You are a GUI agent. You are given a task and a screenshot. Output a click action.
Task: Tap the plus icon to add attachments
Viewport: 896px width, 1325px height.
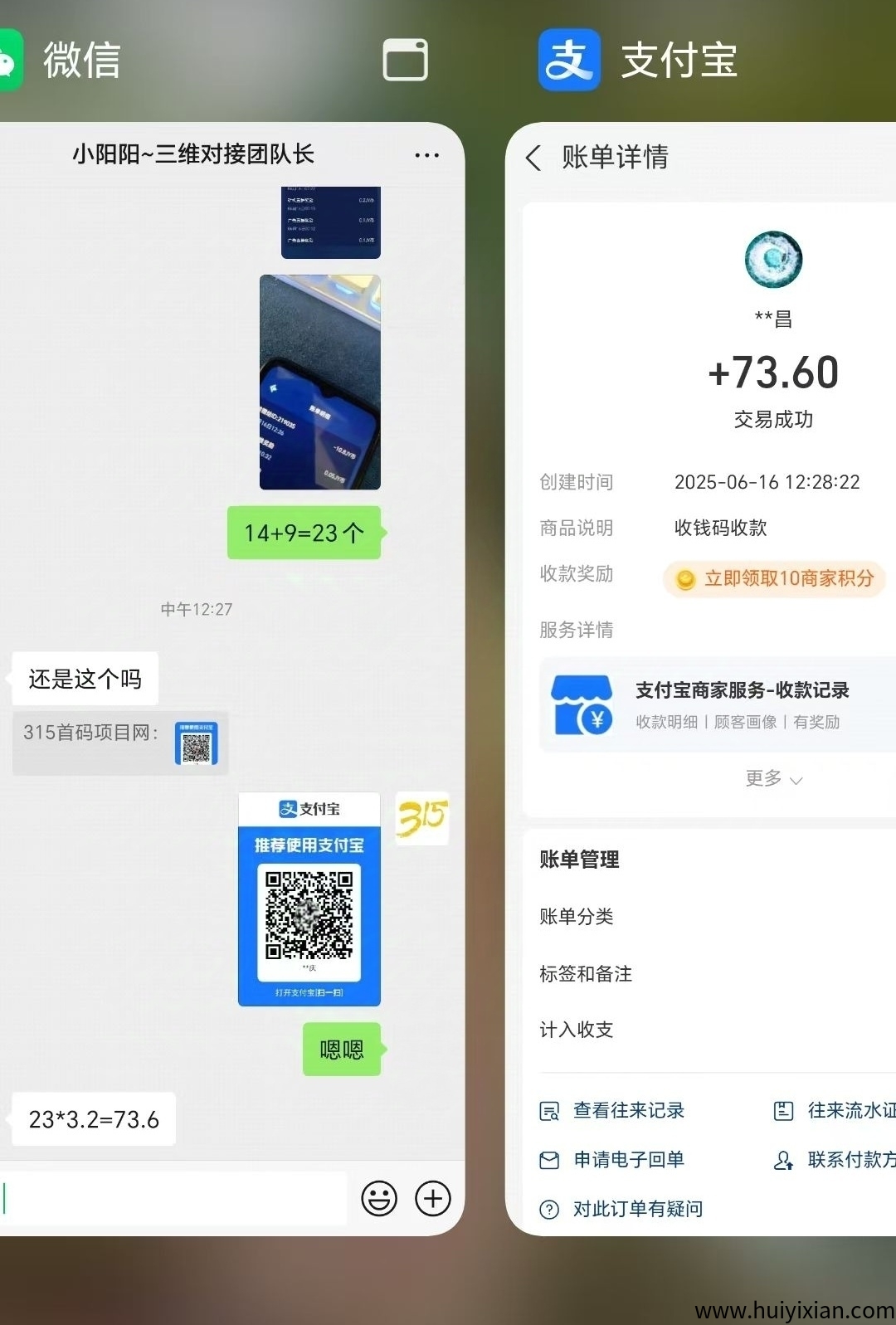[x=431, y=1198]
